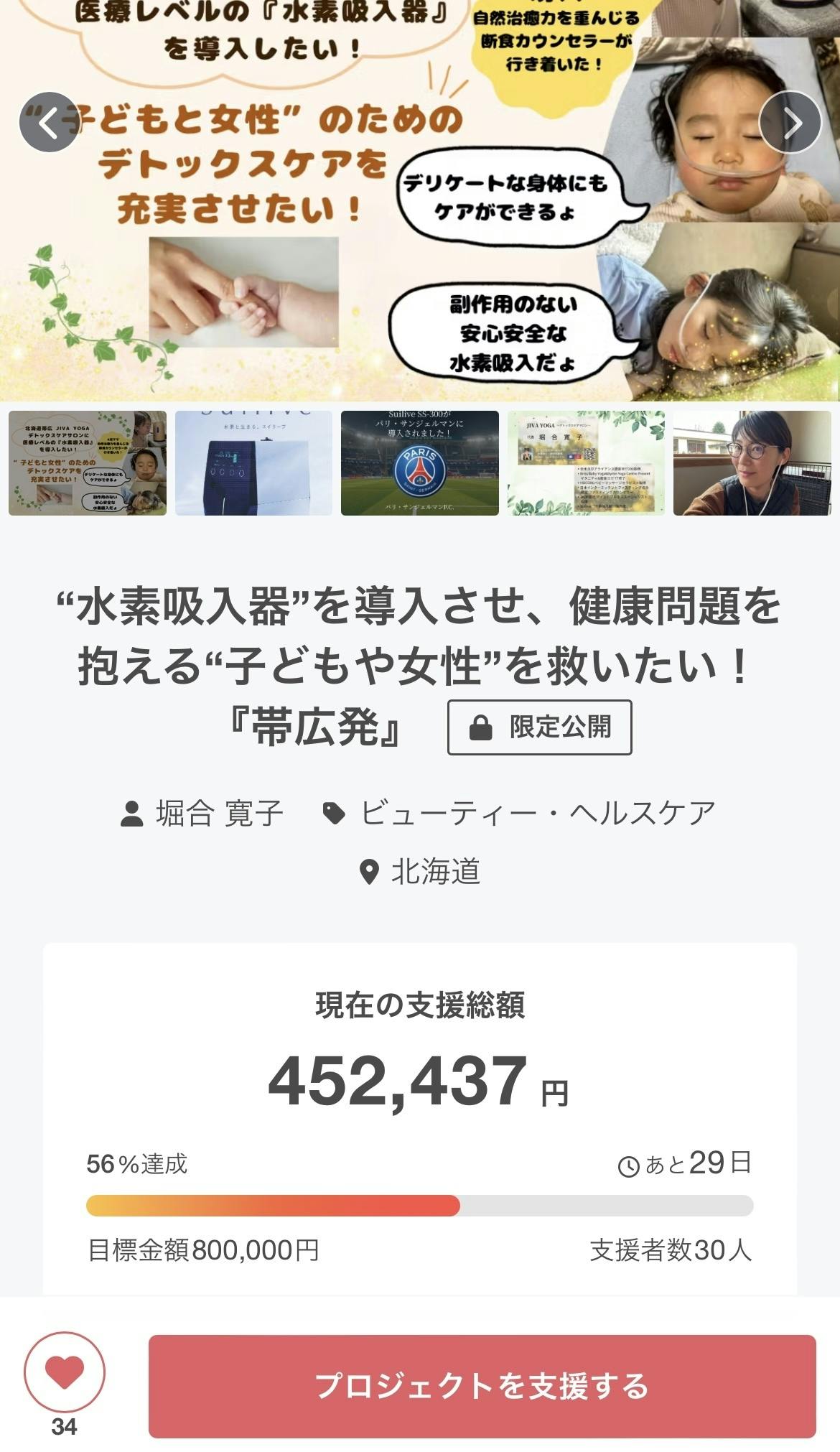Select the JIVA YOGA profile card thumbnail

click(x=586, y=463)
